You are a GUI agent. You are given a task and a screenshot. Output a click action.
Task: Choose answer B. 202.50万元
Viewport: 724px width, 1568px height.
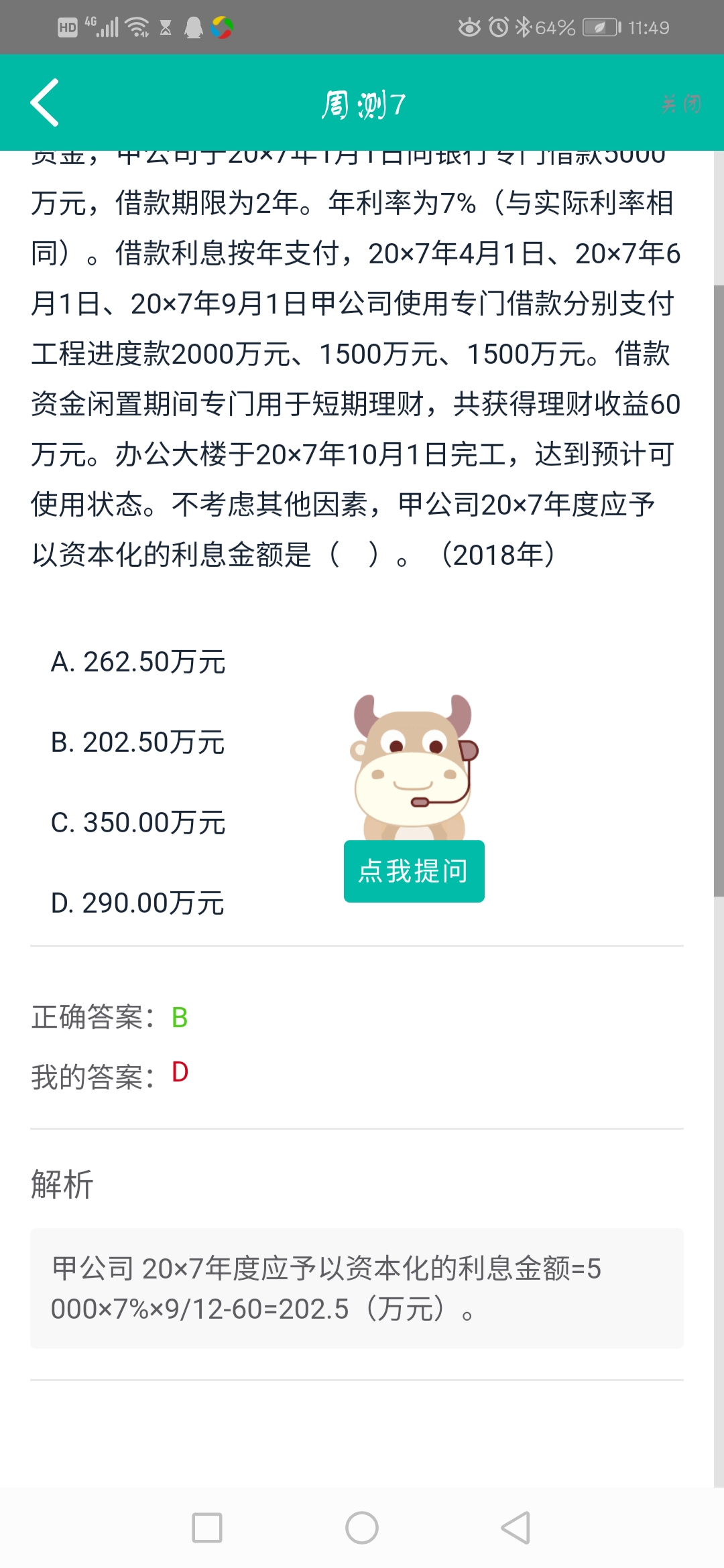pos(138,742)
